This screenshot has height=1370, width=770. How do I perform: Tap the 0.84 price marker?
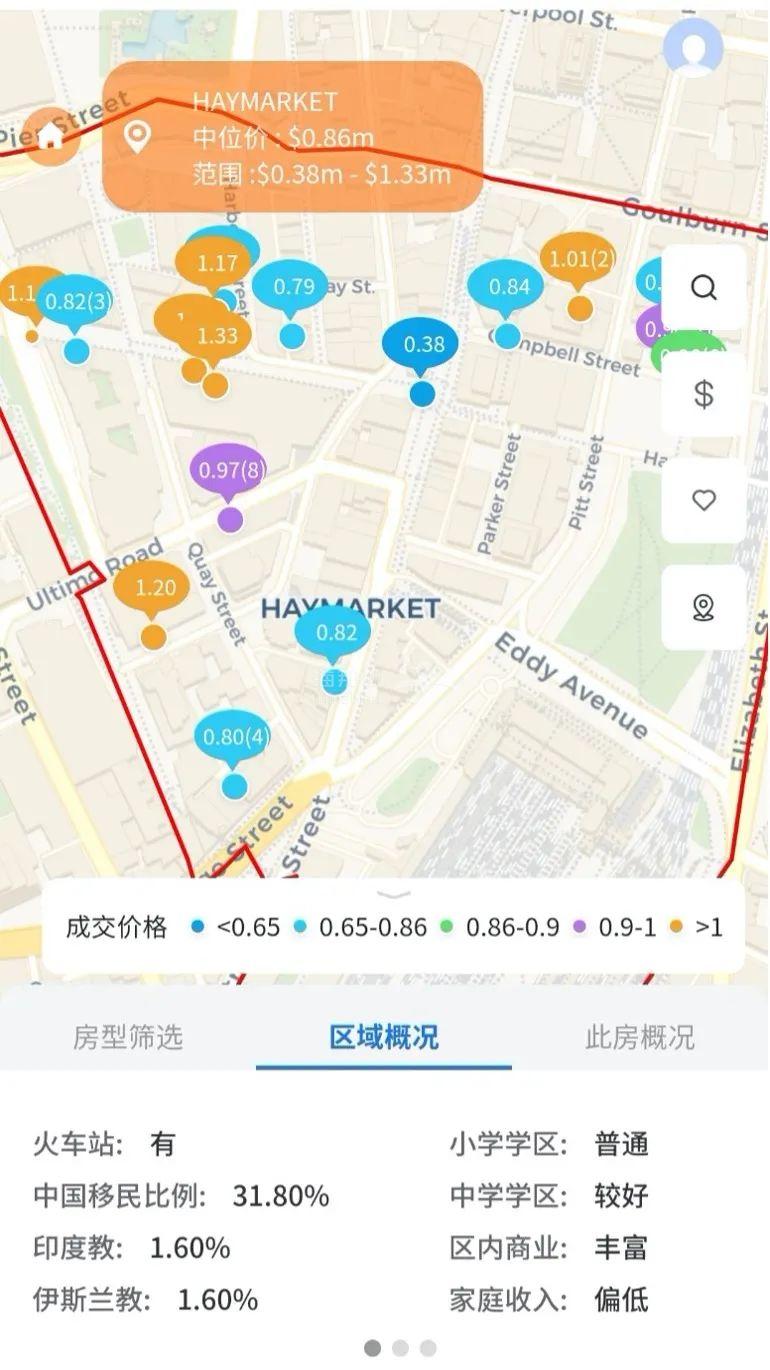point(507,287)
